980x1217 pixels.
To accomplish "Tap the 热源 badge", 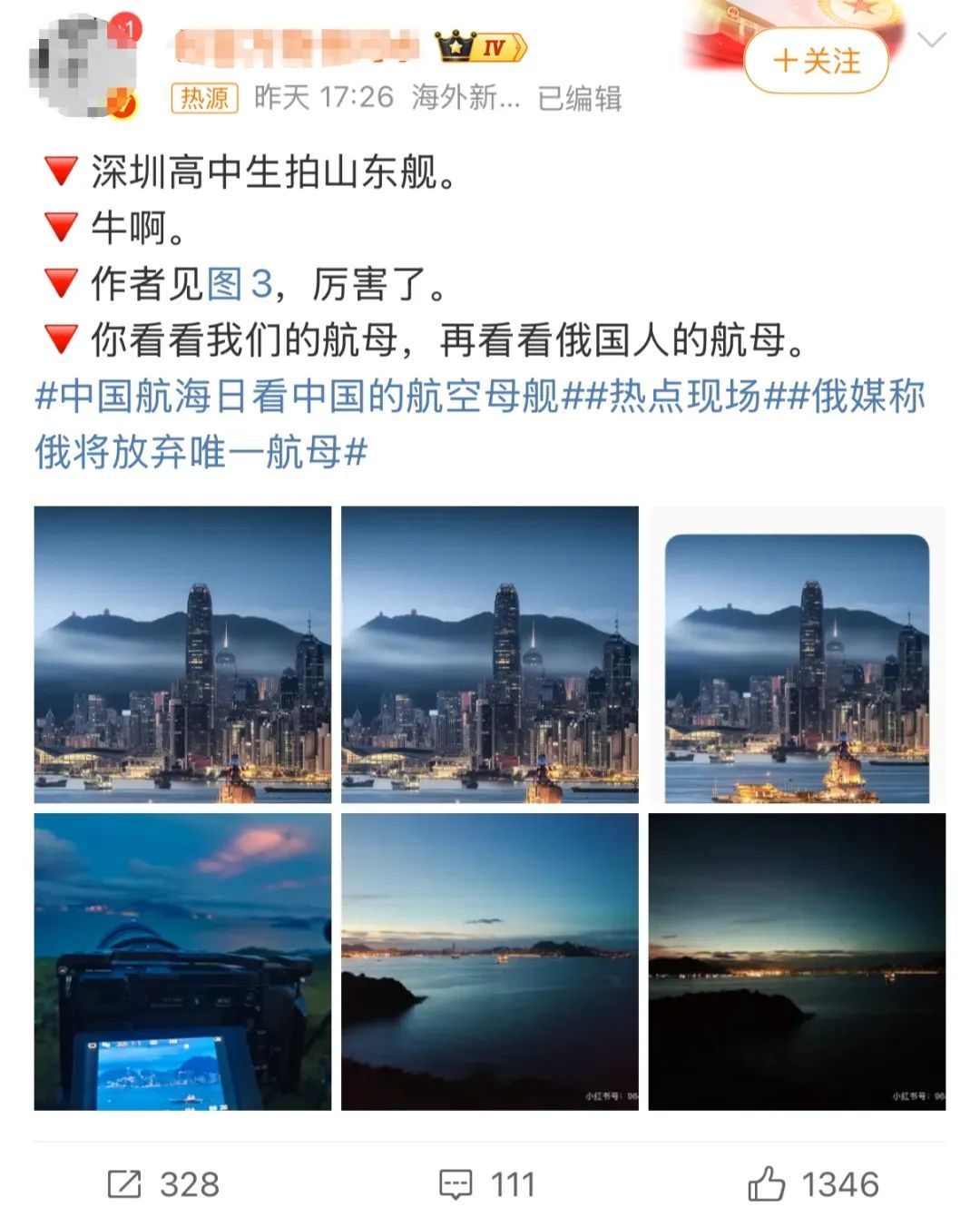I will (x=204, y=98).
